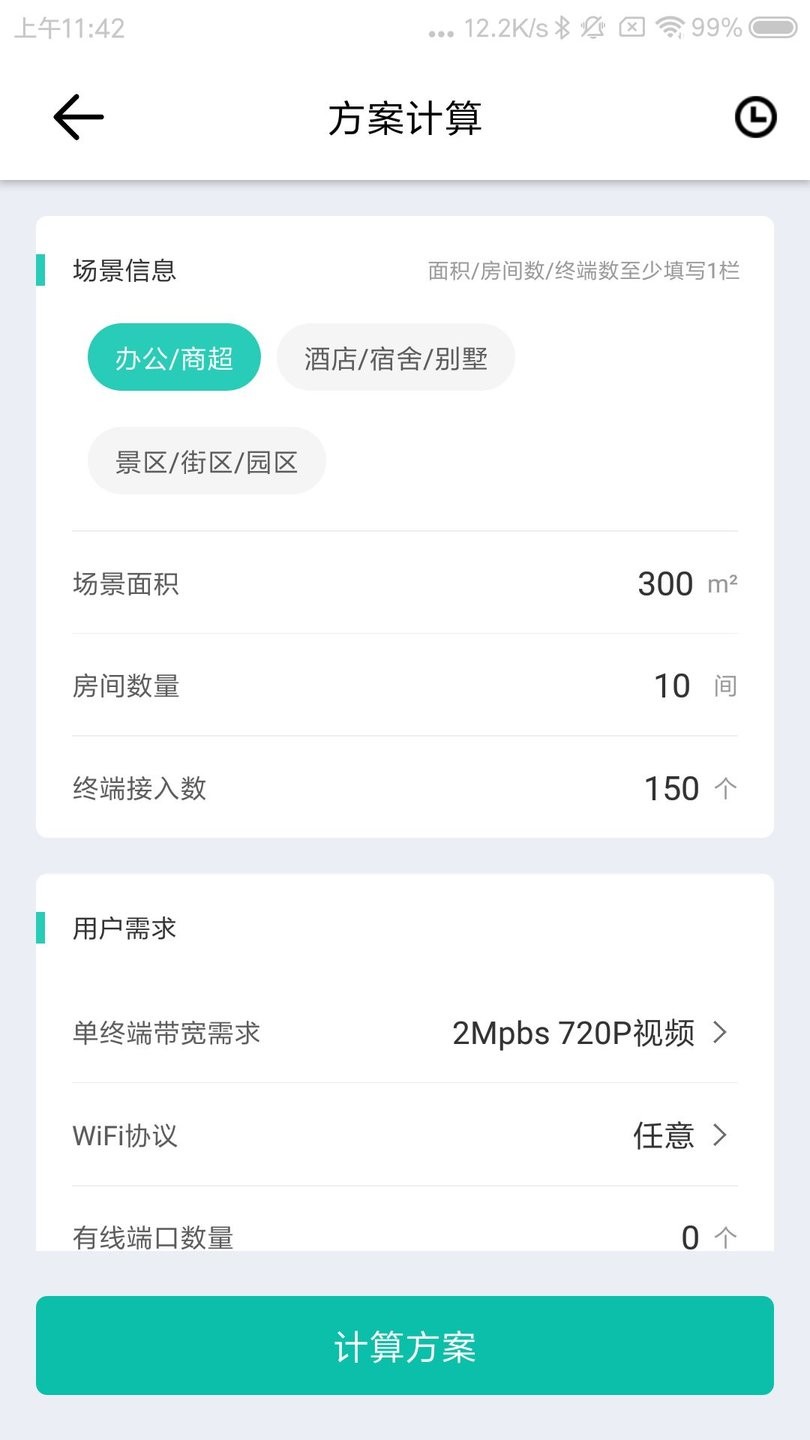Select the 办公/商超 scene type
810x1440 pixels.
174,356
